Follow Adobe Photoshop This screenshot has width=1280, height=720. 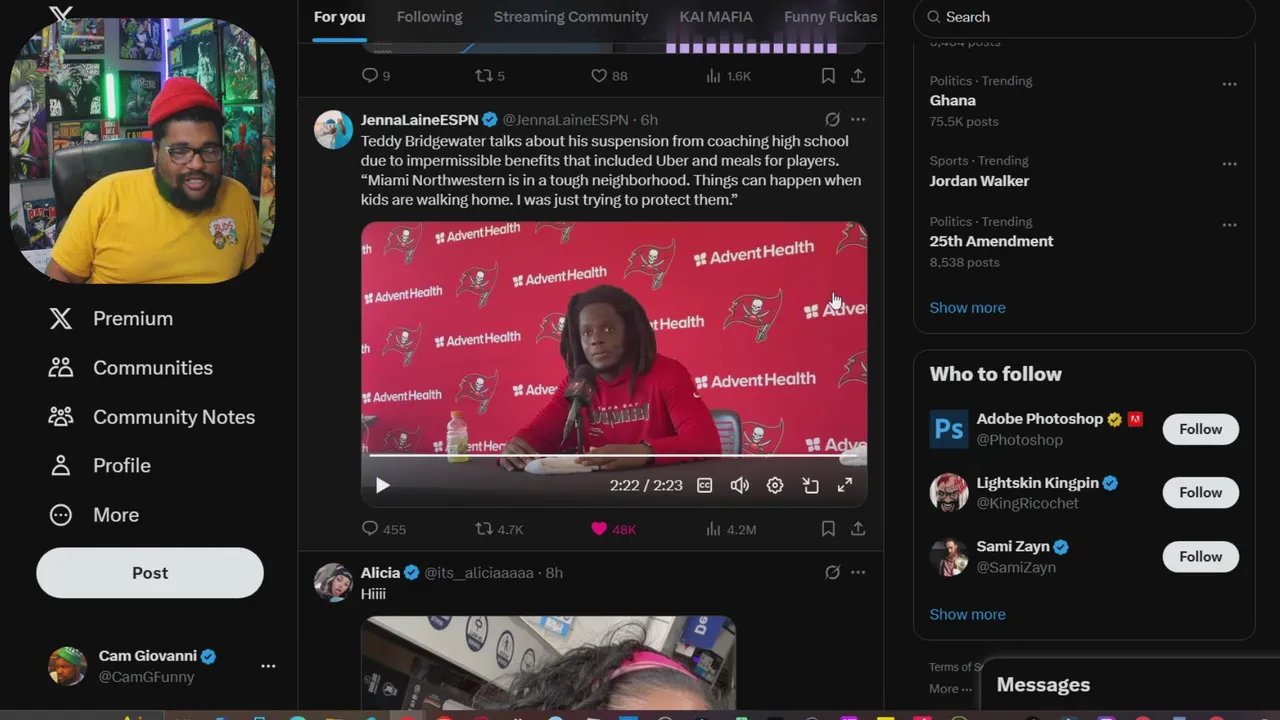1200,429
